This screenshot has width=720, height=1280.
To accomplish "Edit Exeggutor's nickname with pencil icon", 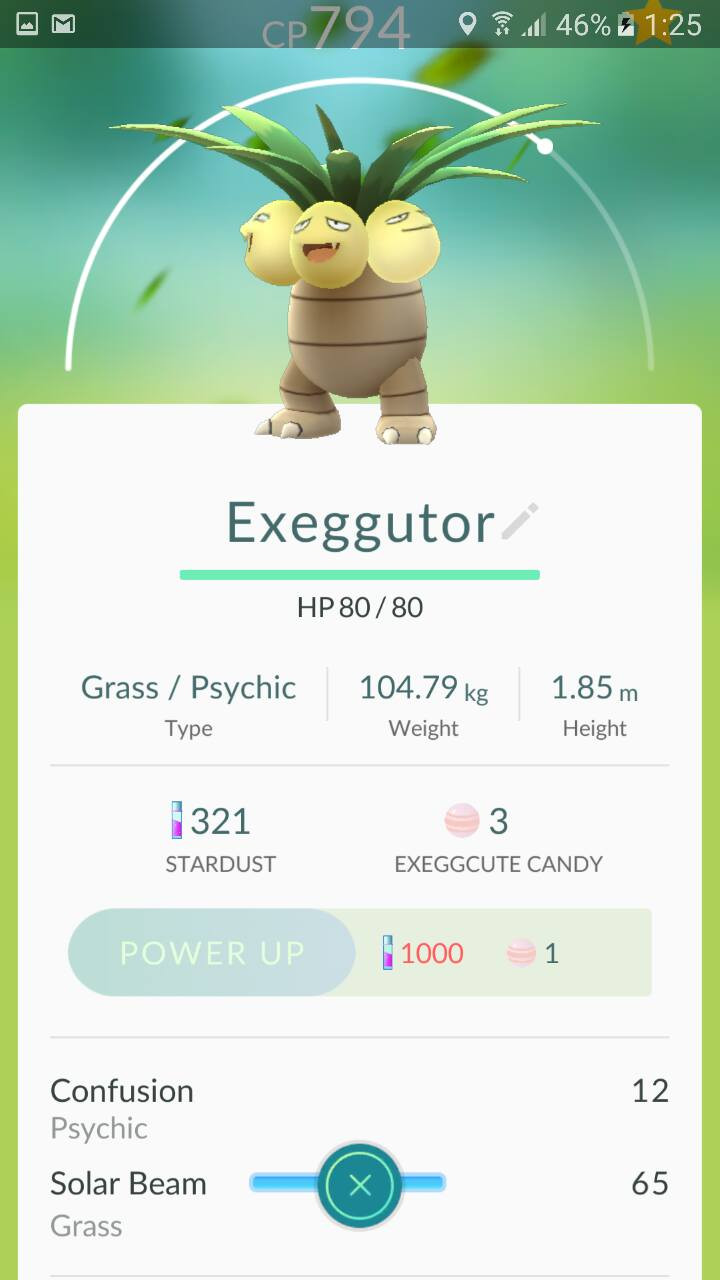I will point(520,521).
